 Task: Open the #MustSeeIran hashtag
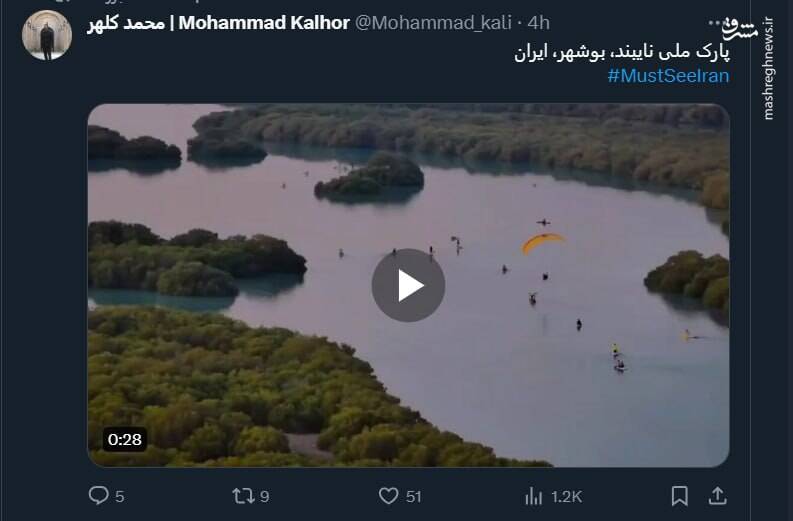668,76
